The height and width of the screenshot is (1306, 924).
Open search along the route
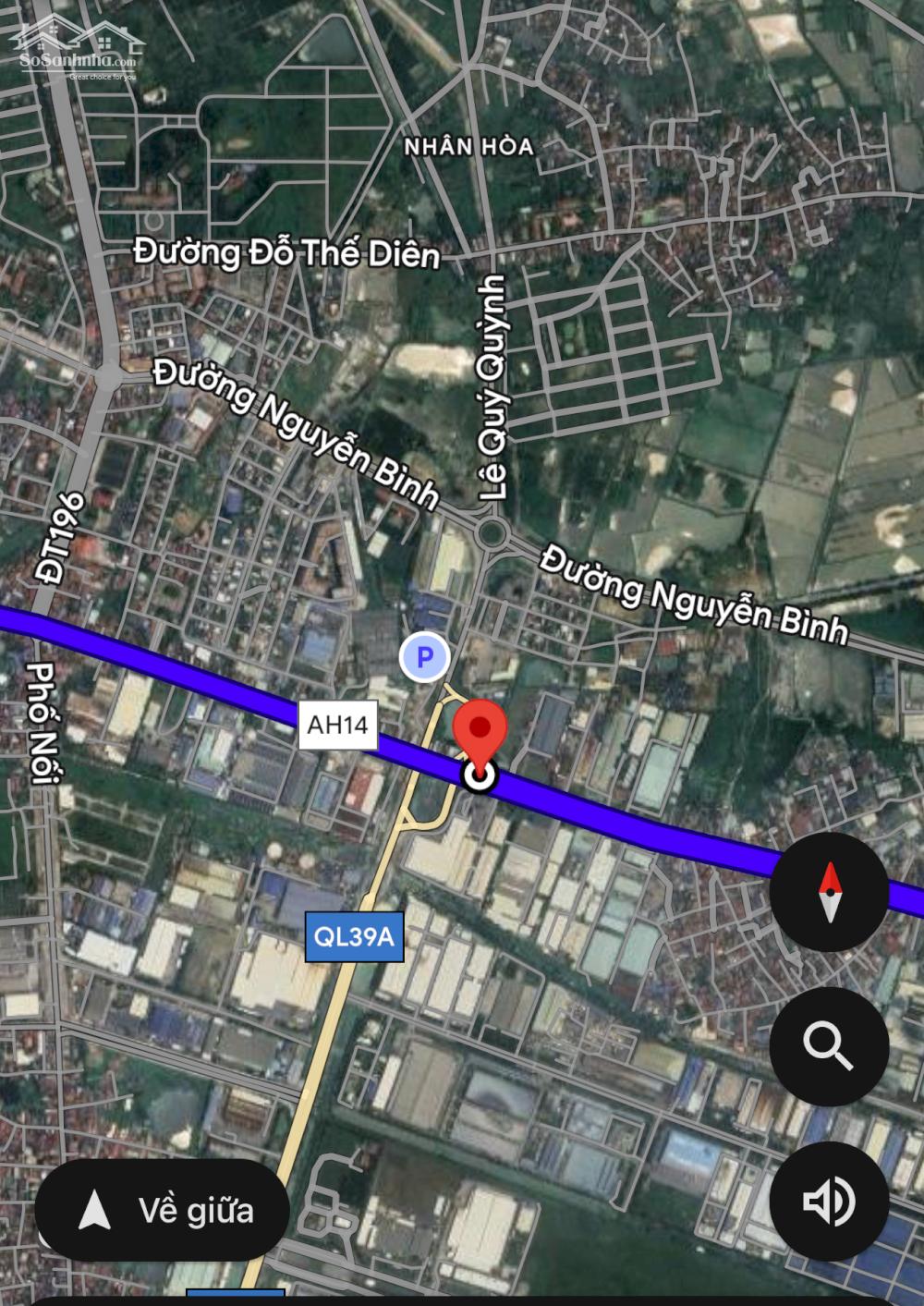[829, 1046]
